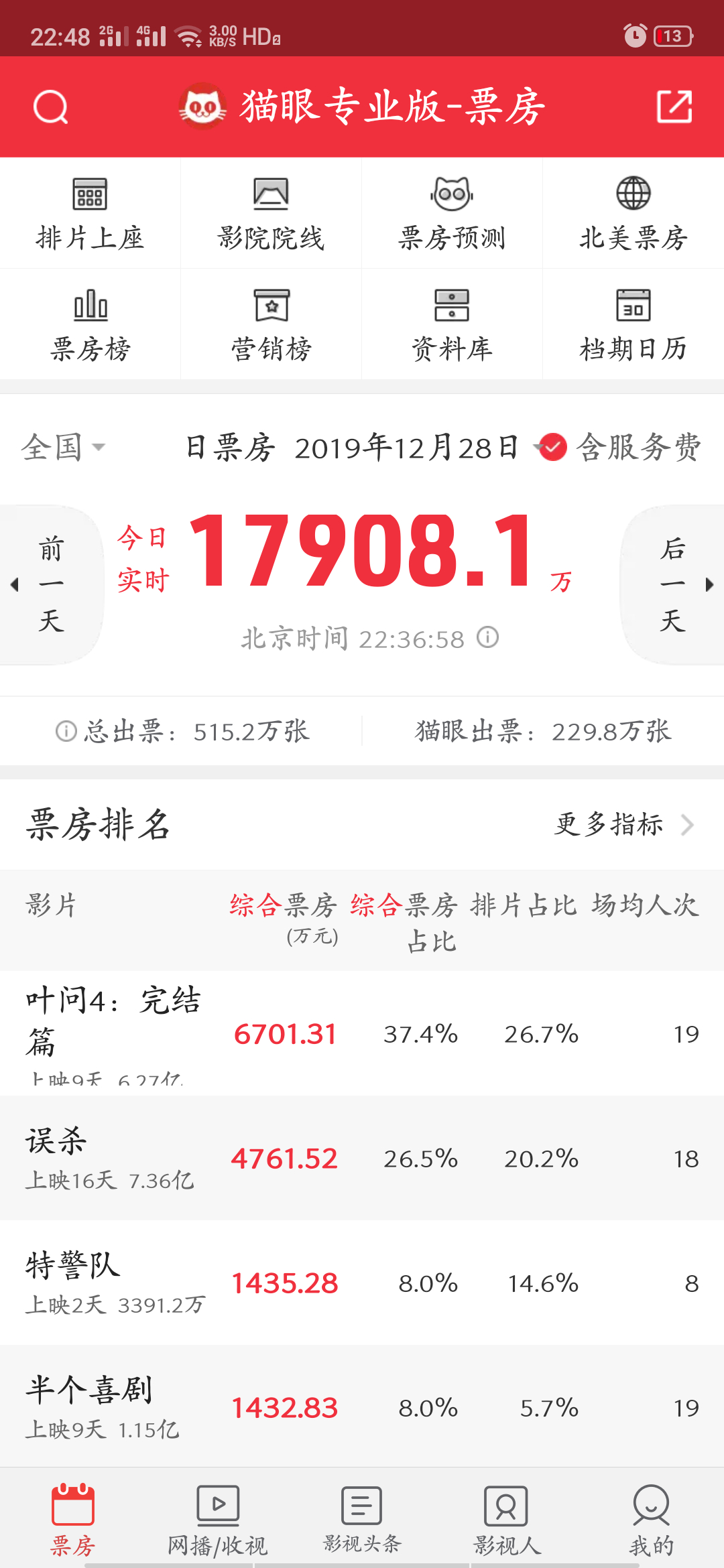Open 排片上座 section
724x1568 pixels.
click(x=90, y=214)
